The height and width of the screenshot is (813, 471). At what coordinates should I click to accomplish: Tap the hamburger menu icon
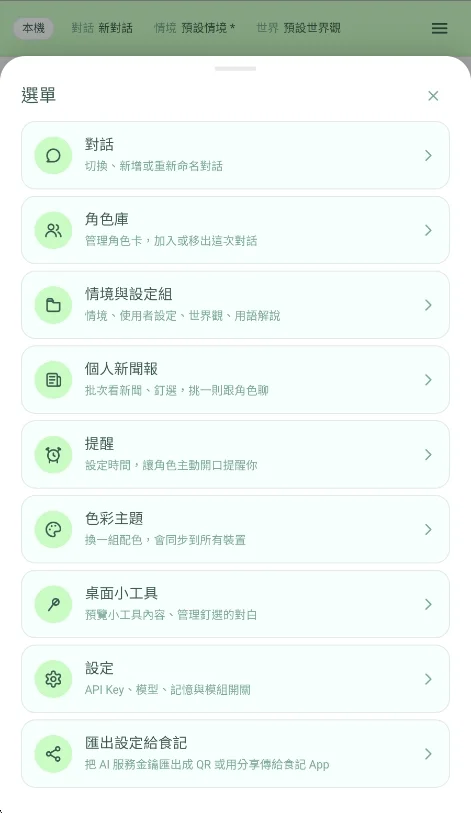coord(439,28)
